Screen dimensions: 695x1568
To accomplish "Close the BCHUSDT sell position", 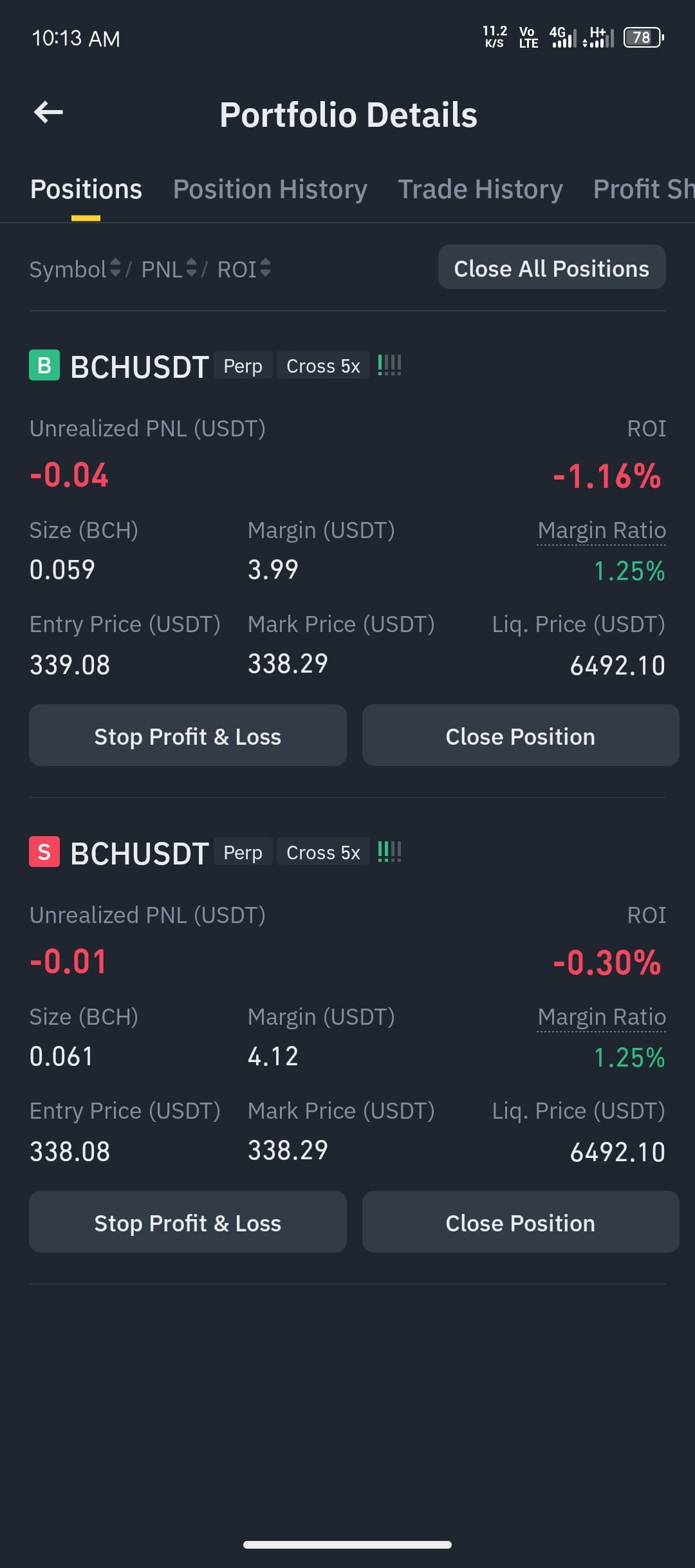I will tap(521, 1222).
